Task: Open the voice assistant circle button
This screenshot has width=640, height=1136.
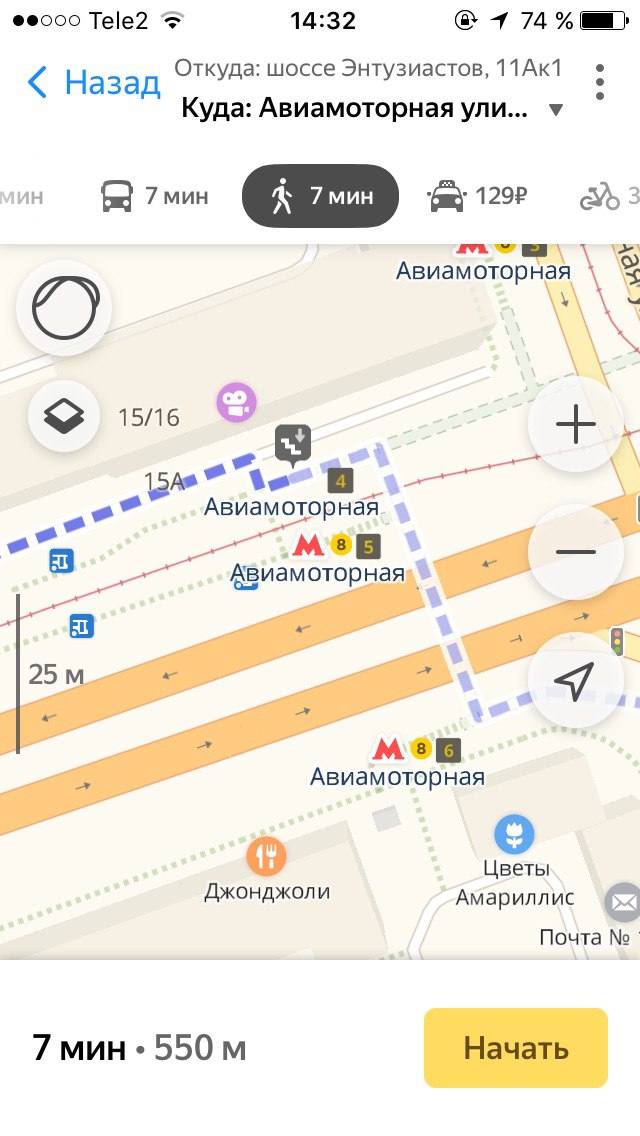Action: 64,308
